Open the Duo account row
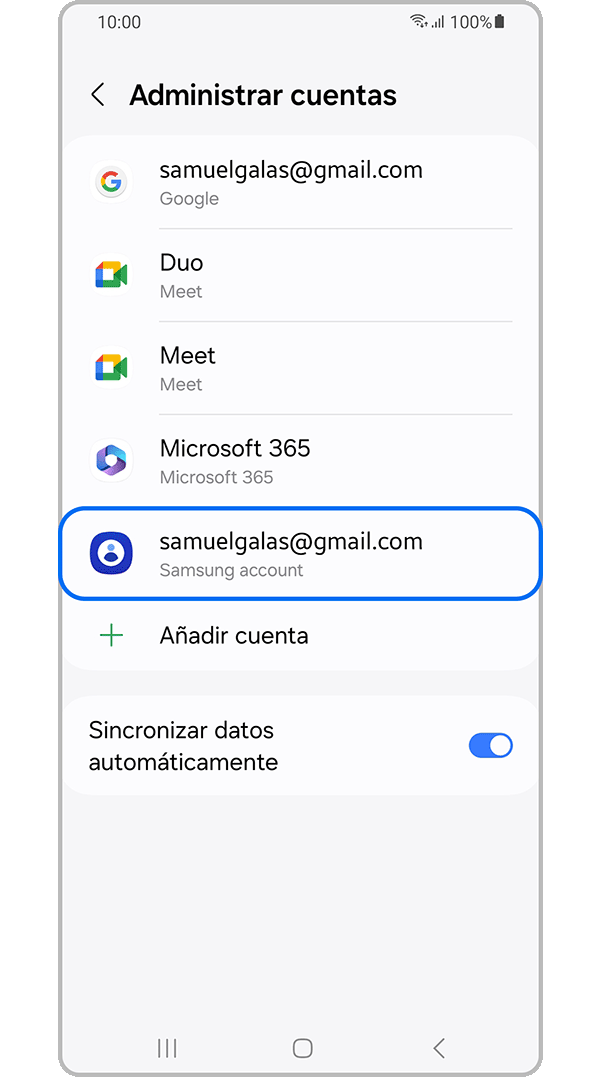Image resolution: width=600 pixels, height=1077 pixels. (x=300, y=275)
